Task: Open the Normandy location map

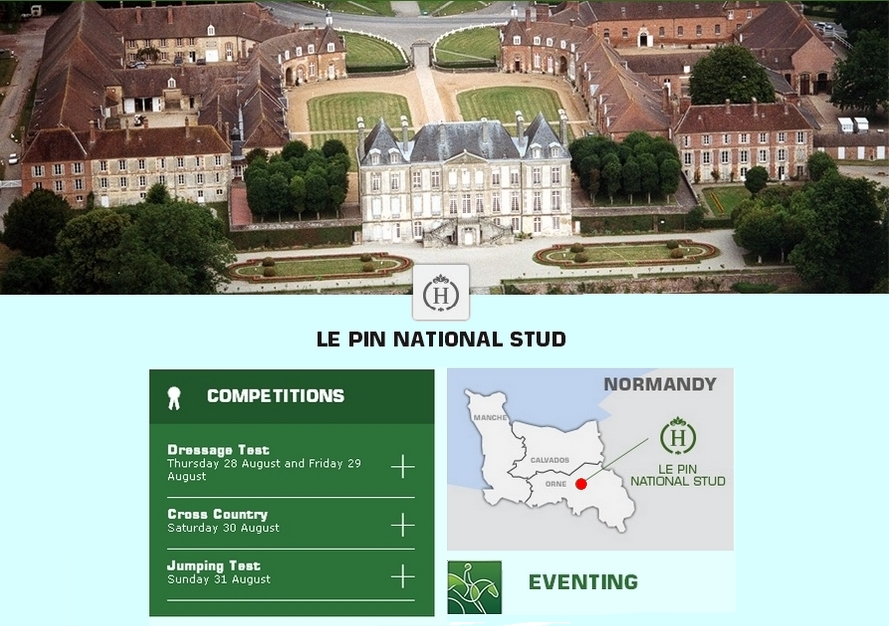Action: 589,459
